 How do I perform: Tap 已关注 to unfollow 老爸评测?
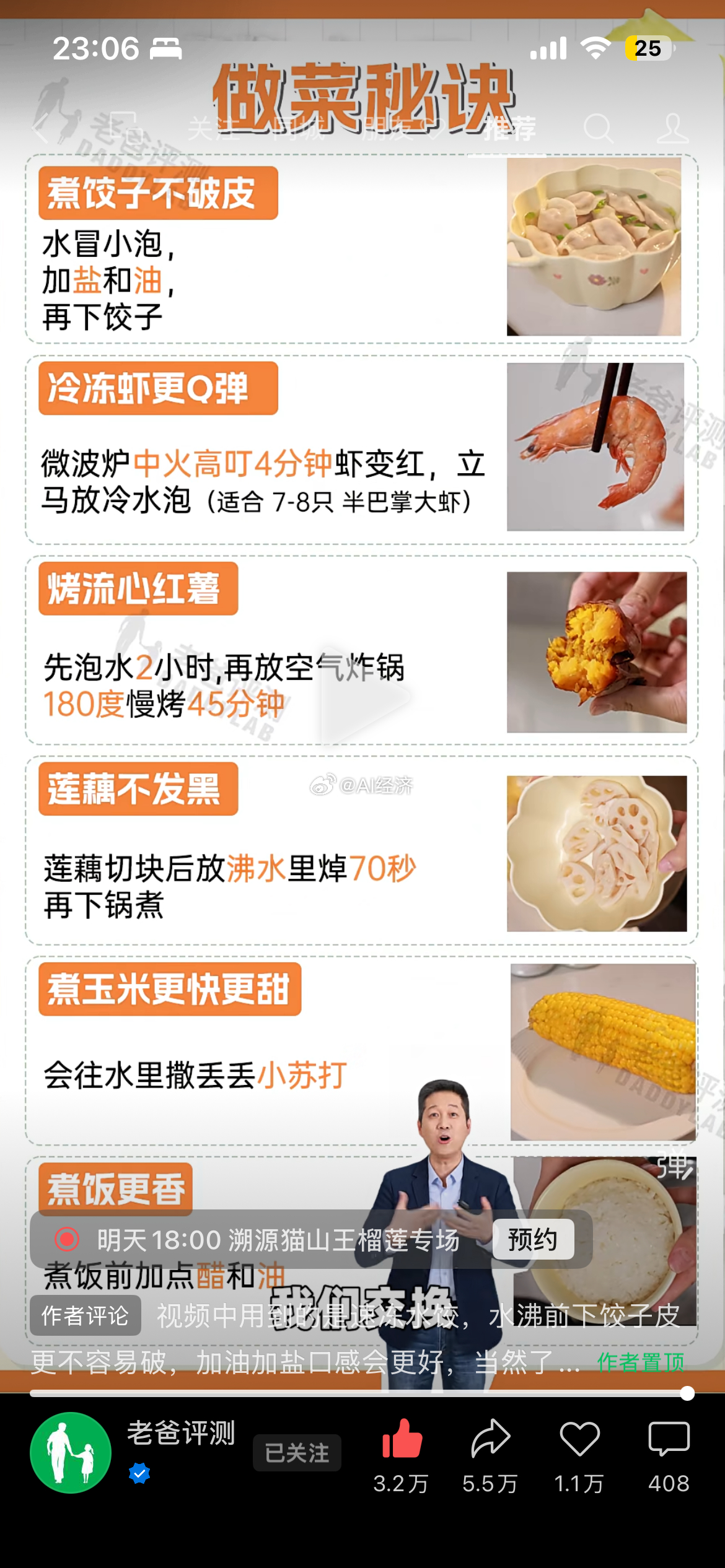click(x=296, y=1452)
